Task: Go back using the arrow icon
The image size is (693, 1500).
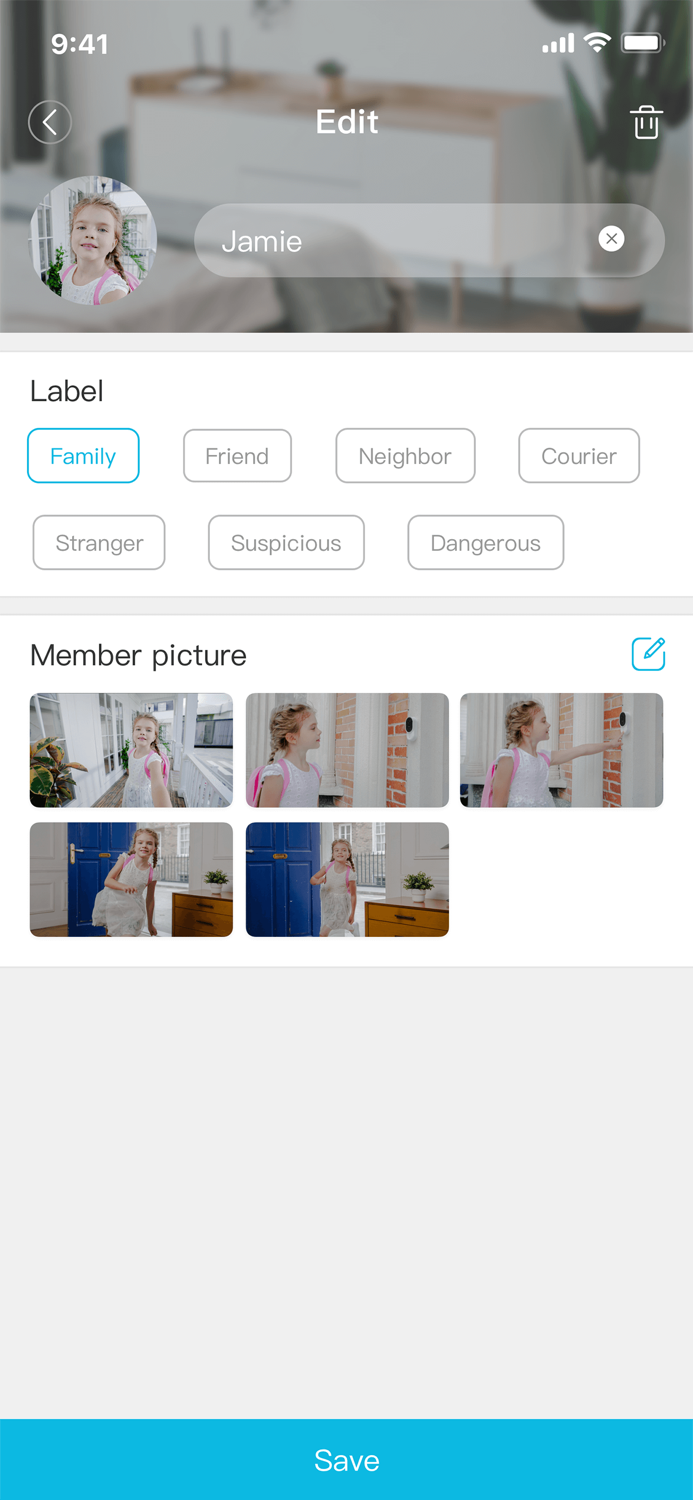Action: point(50,122)
